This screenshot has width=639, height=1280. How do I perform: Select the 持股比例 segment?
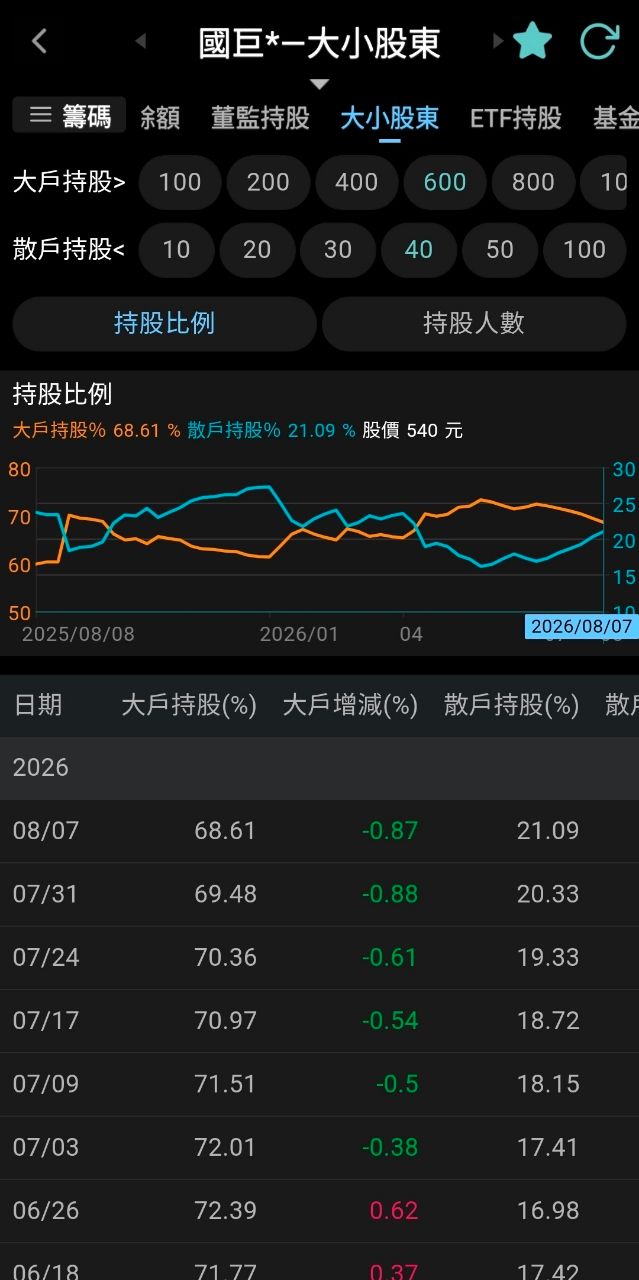point(164,323)
